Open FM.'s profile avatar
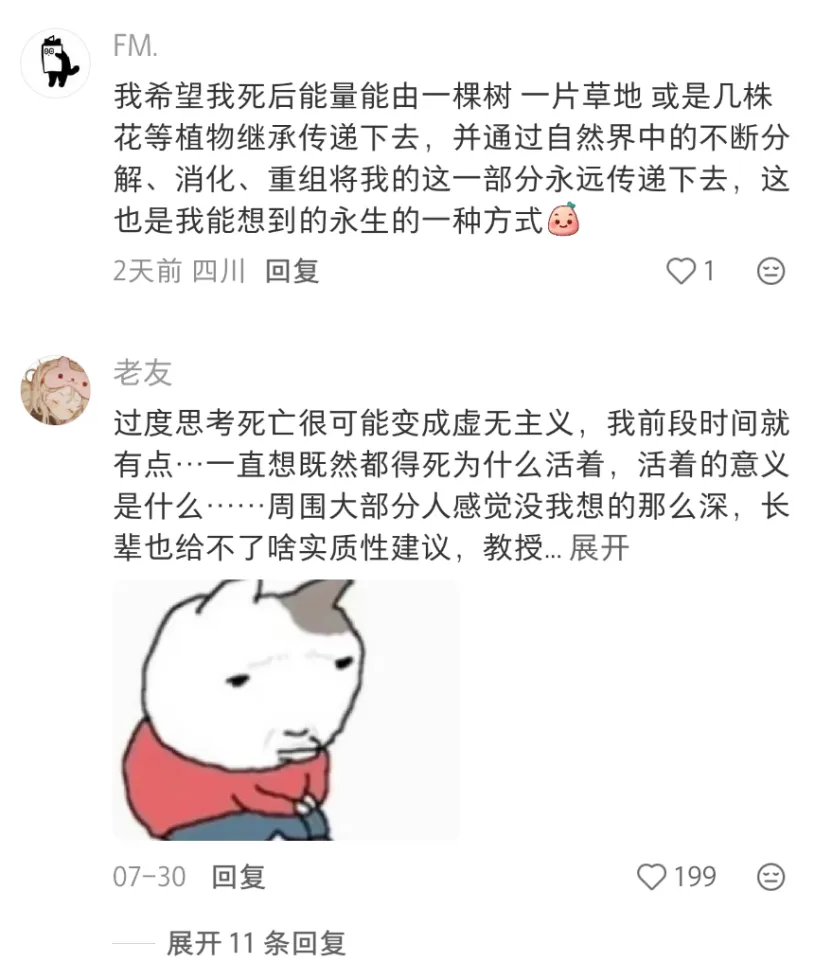832x962 pixels. (x=56, y=63)
